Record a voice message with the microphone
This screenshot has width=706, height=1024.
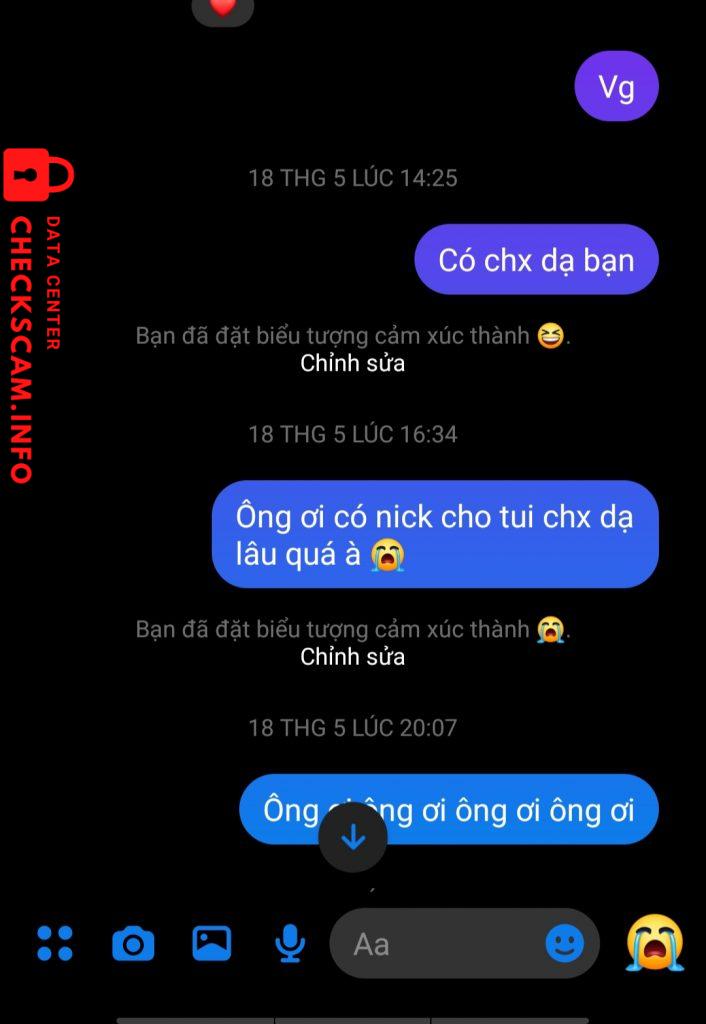[290, 943]
